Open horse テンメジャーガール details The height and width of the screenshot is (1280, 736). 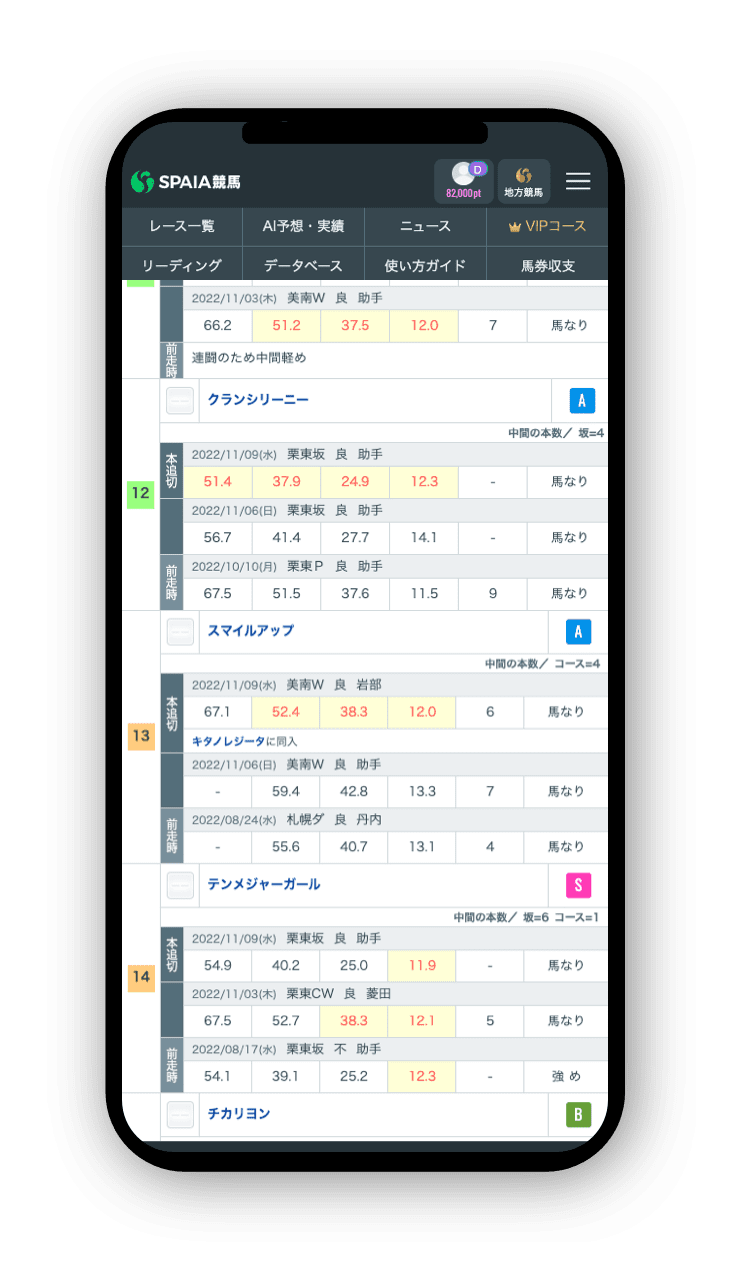point(264,884)
